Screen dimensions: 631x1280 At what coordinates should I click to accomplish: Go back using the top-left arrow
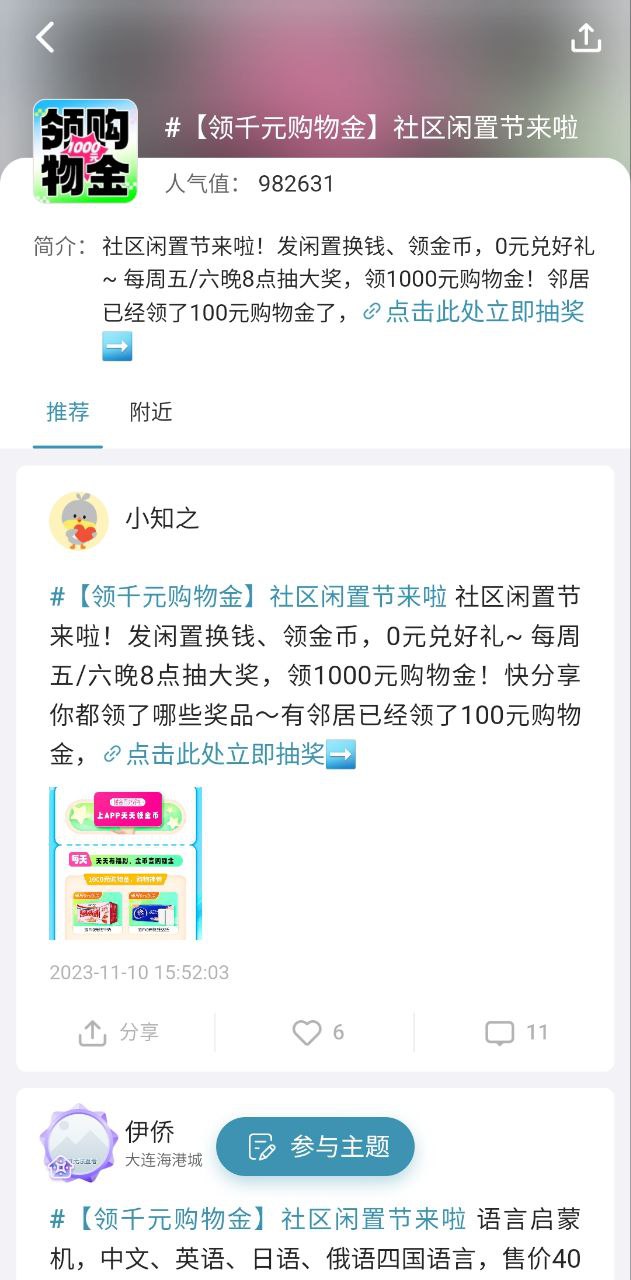pos(44,38)
